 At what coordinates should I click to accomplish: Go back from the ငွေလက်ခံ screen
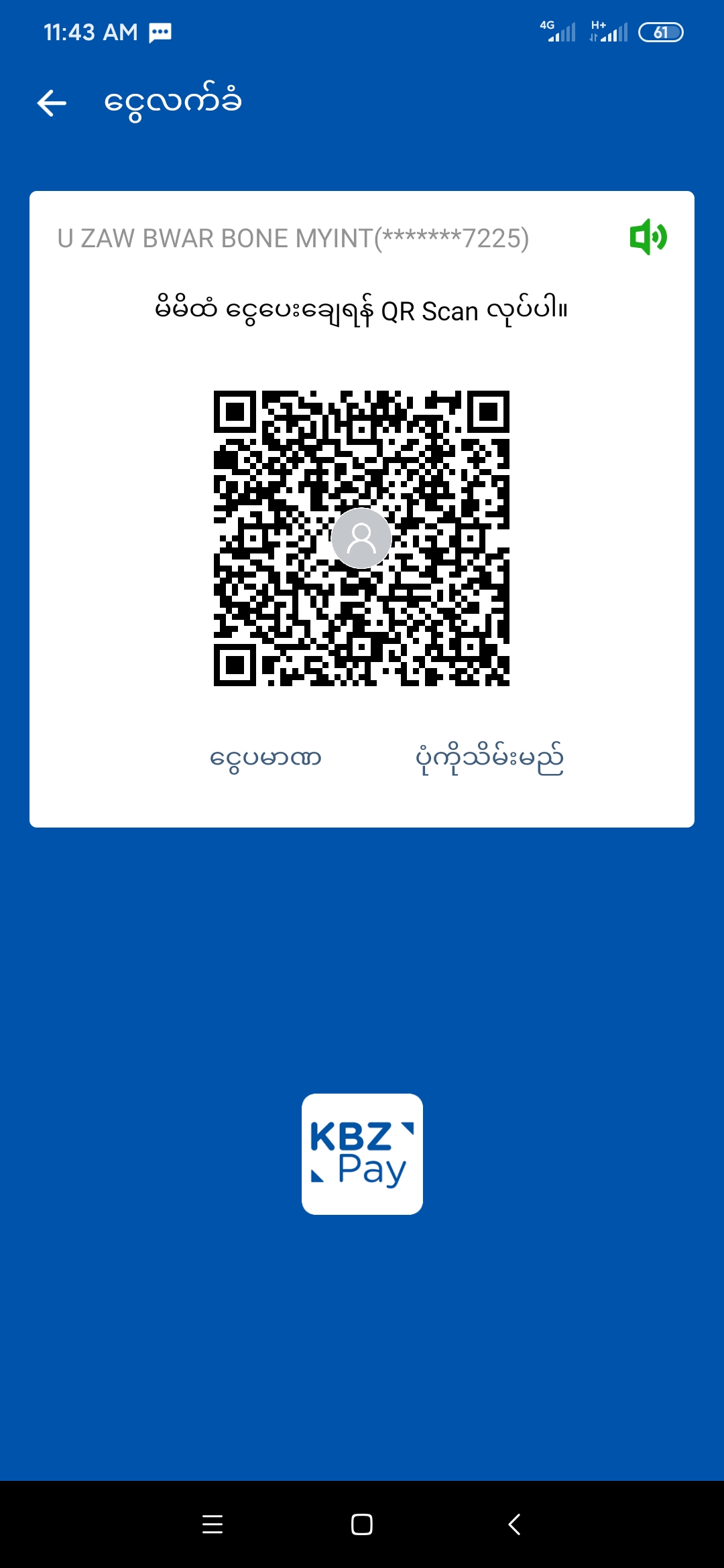[52, 103]
